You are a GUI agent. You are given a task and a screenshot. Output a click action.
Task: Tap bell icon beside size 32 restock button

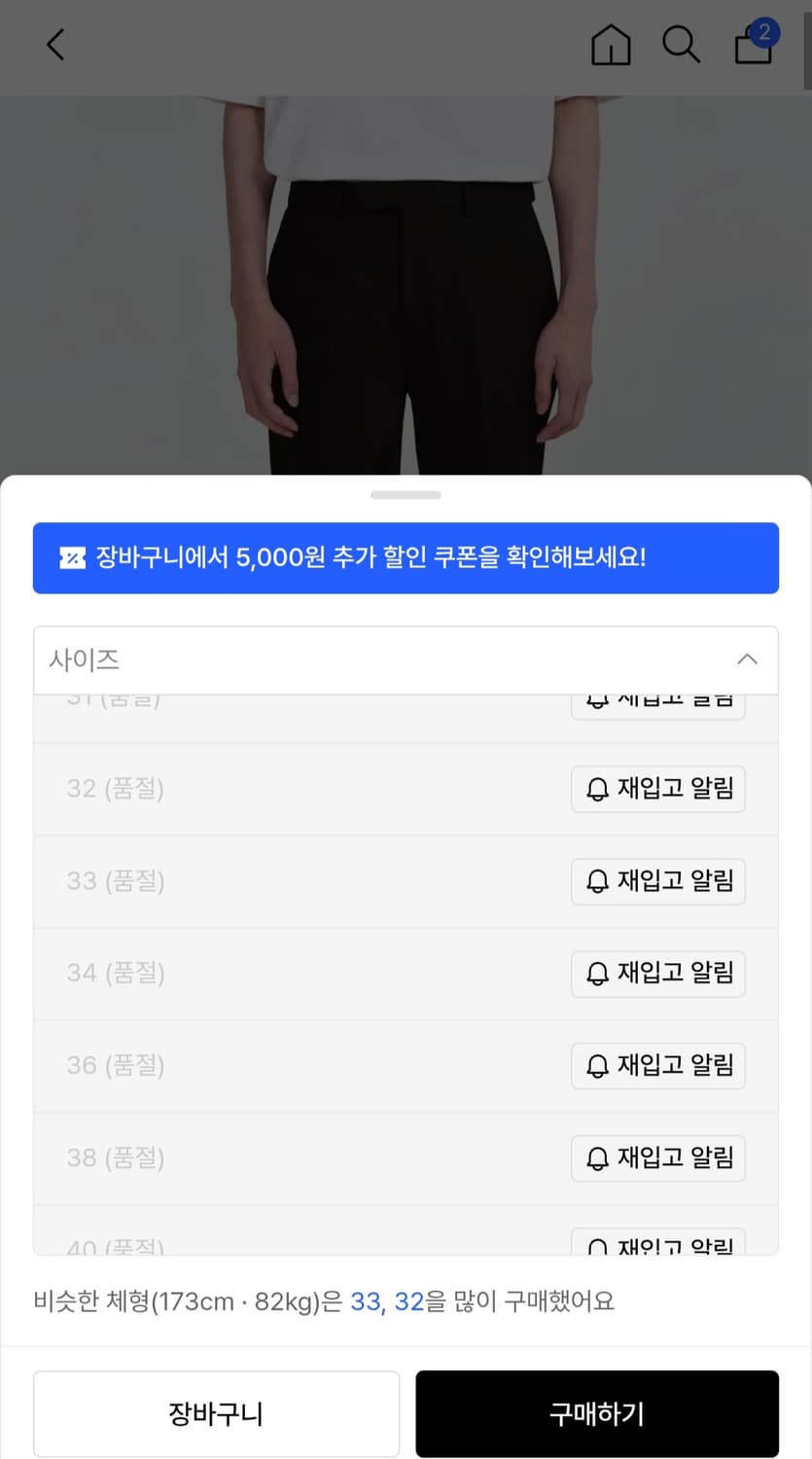click(x=599, y=789)
